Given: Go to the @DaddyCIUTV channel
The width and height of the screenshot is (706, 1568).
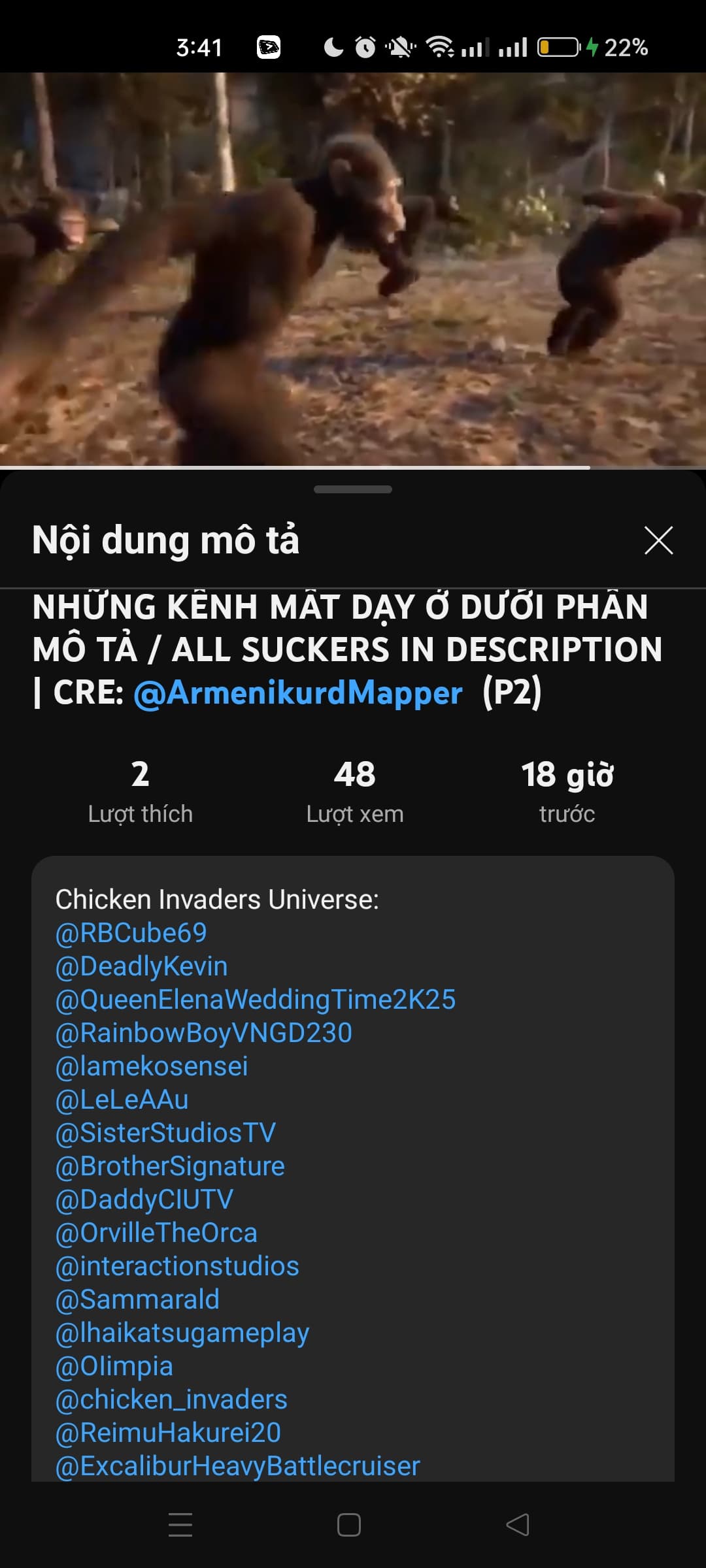Looking at the screenshot, I should tap(144, 1200).
